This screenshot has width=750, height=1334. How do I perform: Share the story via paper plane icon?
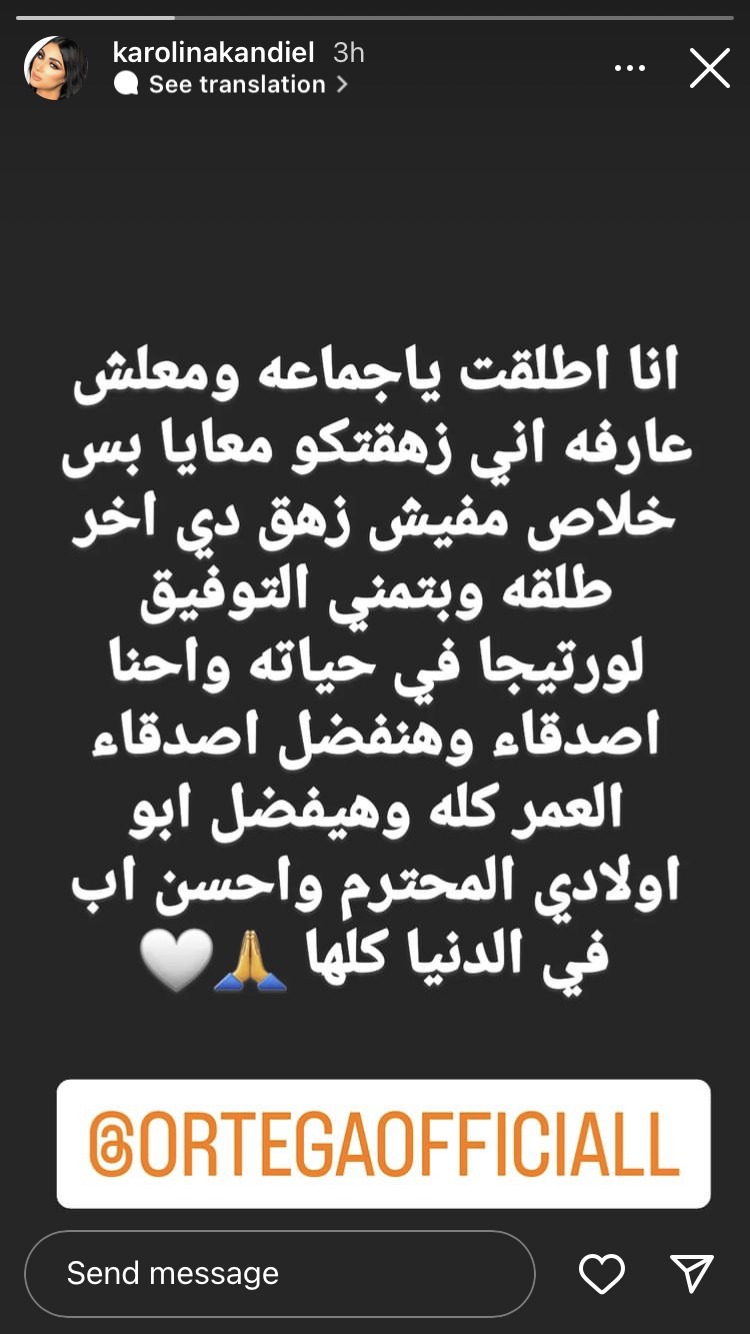(x=691, y=1273)
